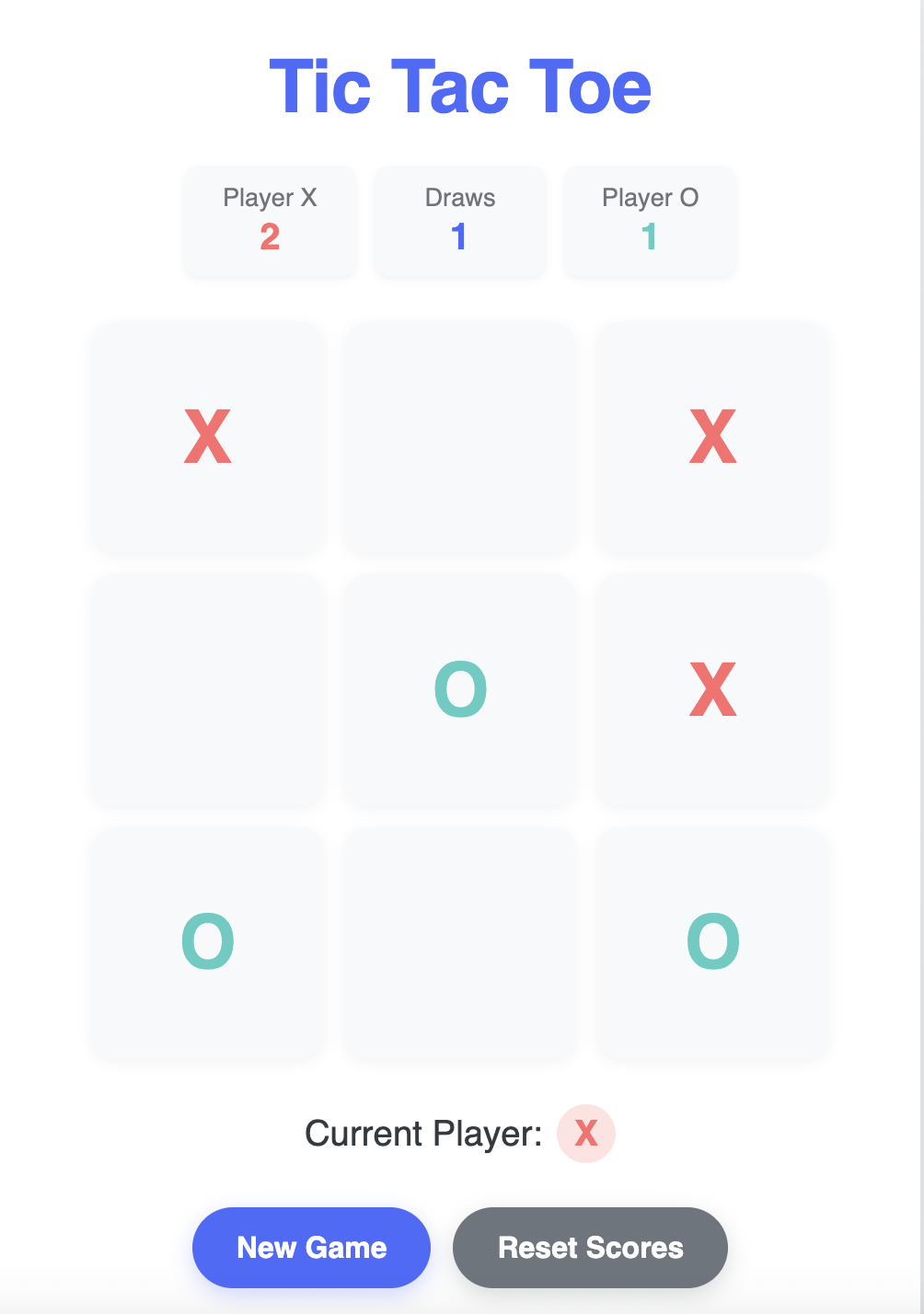Click the Current Player label text
Screen dimensions: 924x1314
click(x=422, y=1134)
